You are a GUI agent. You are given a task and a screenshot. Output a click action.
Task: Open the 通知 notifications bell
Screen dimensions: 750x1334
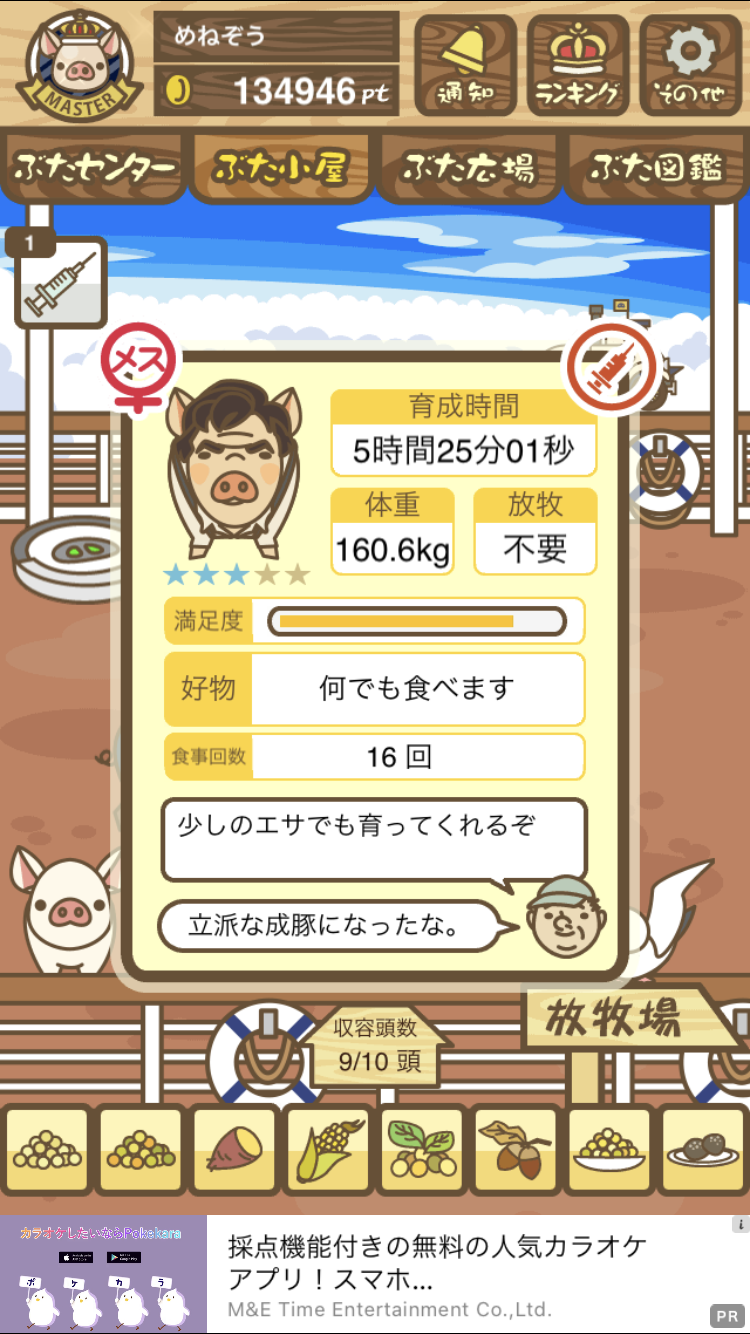click(x=465, y=65)
